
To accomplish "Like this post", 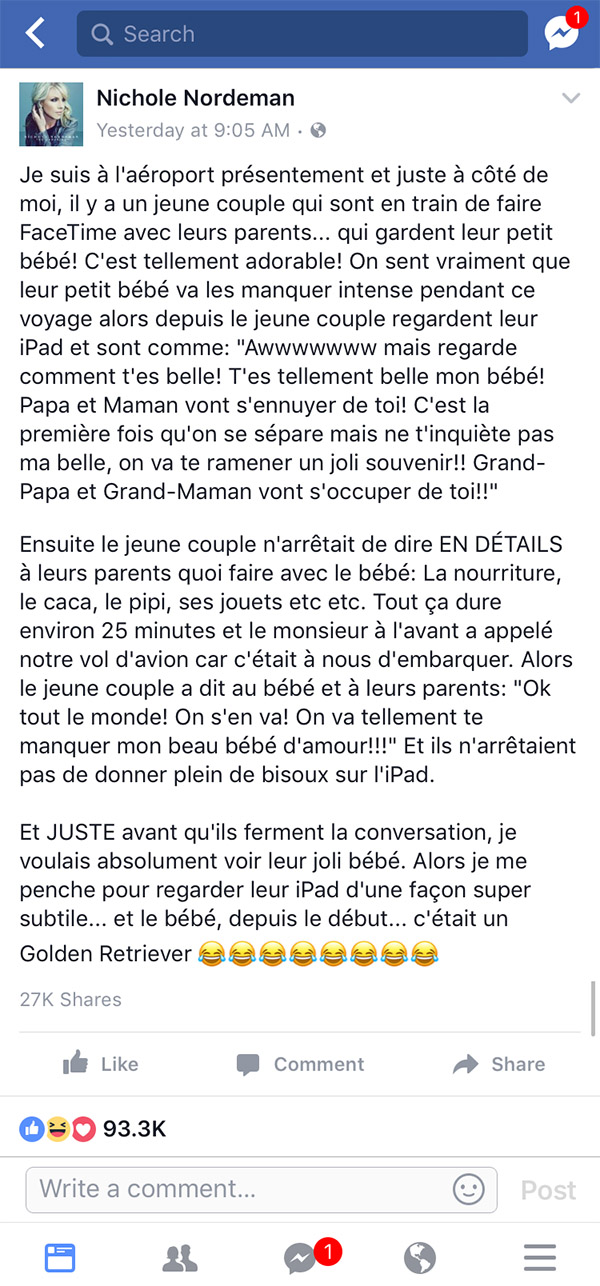I will pos(100,1064).
